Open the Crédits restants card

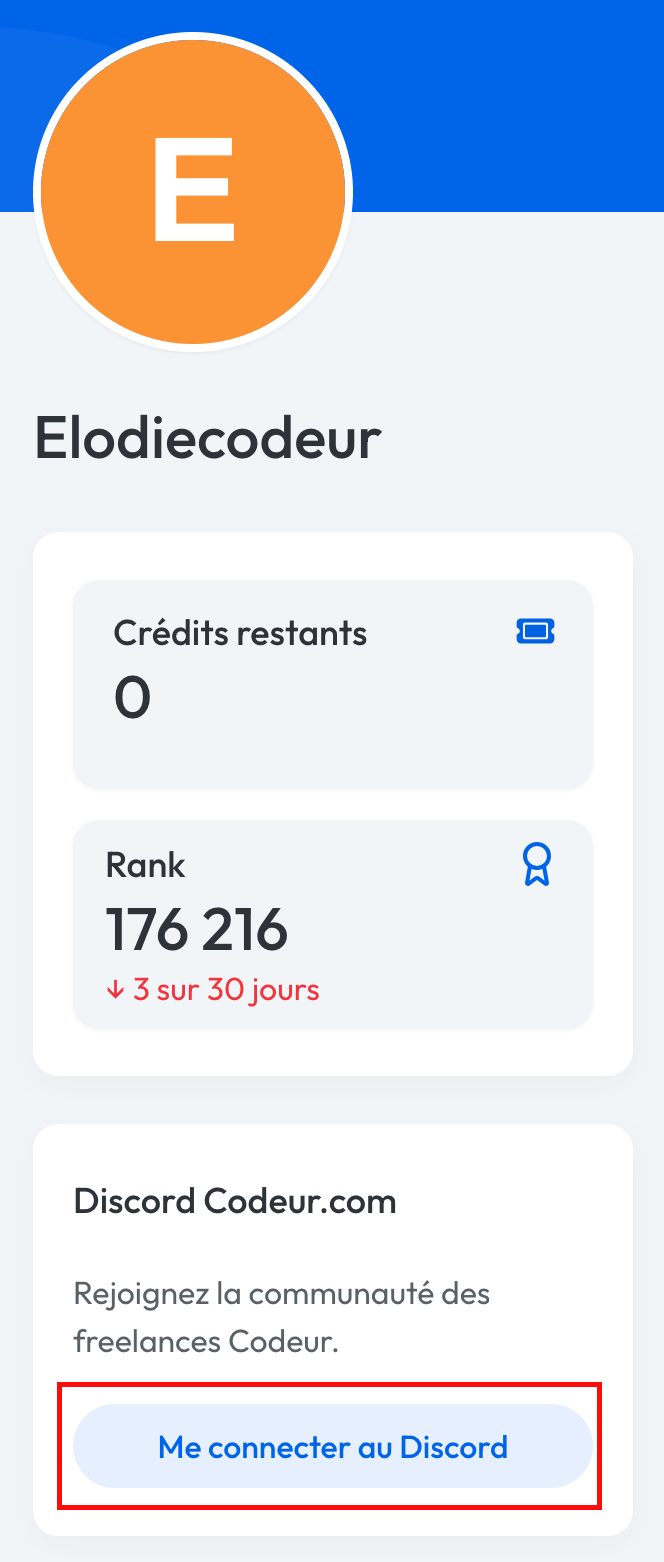pyautogui.click(x=332, y=684)
